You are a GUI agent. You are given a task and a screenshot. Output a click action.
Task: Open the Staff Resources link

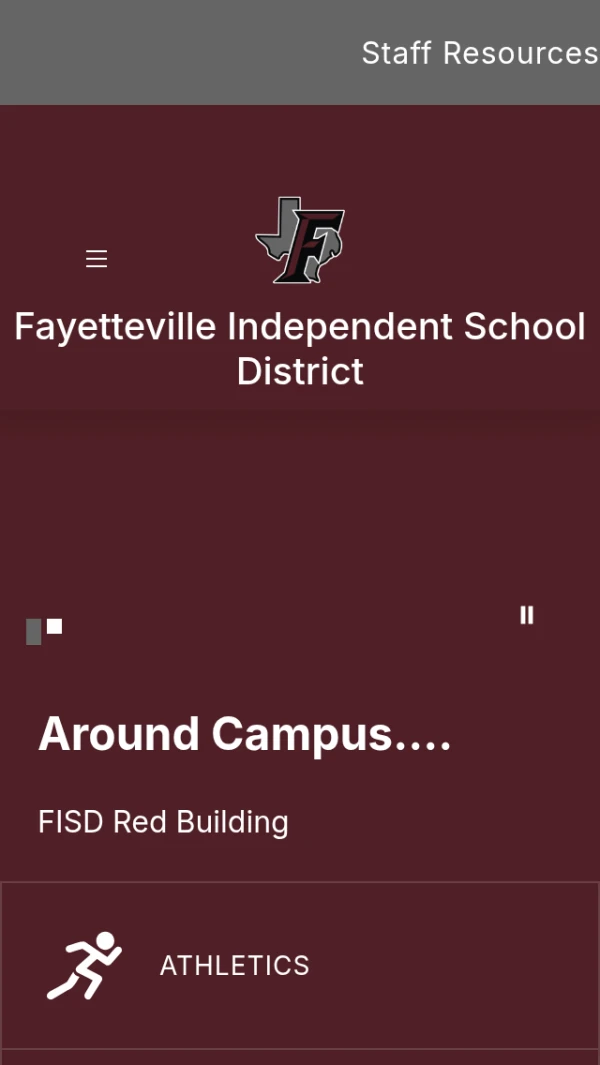(479, 53)
